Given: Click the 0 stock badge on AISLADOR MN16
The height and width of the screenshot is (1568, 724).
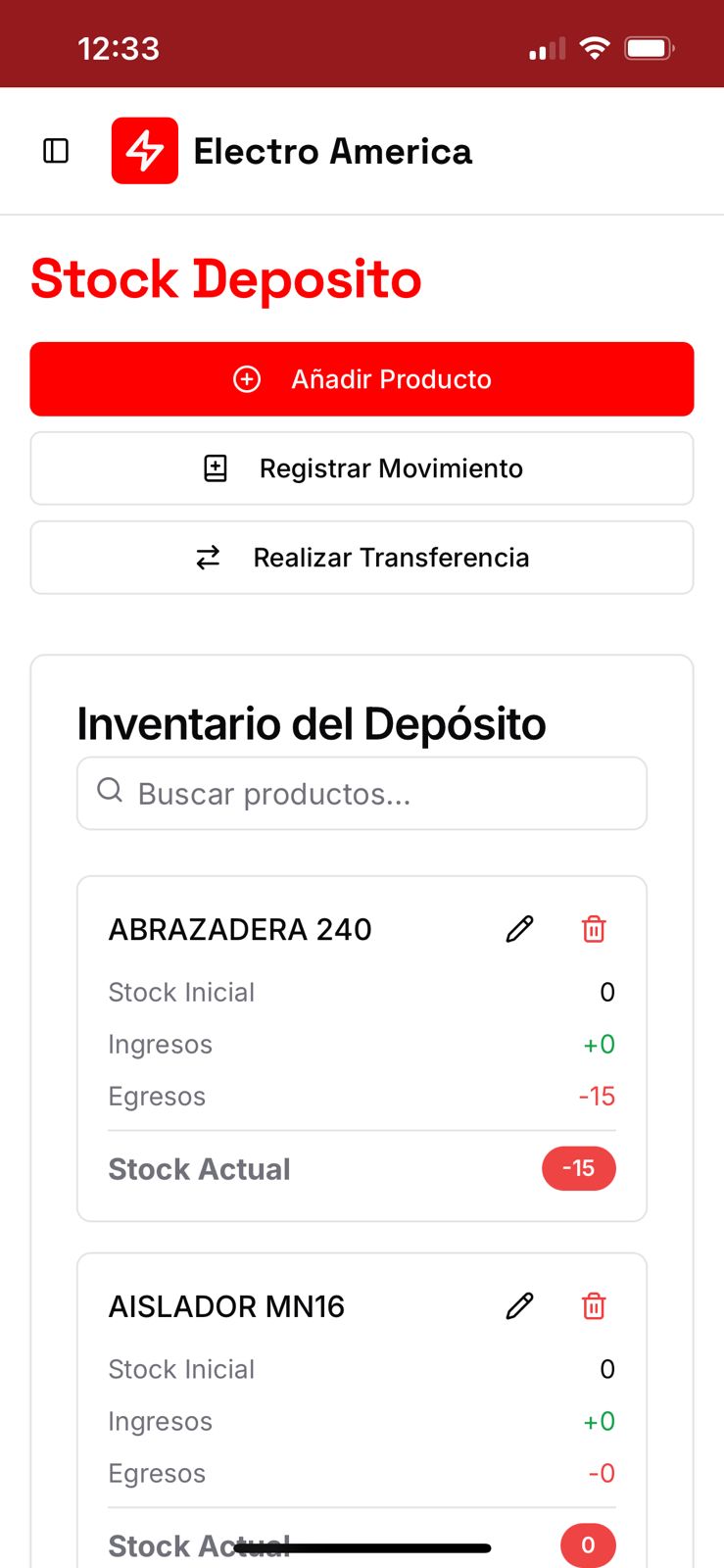Looking at the screenshot, I should tap(588, 1545).
